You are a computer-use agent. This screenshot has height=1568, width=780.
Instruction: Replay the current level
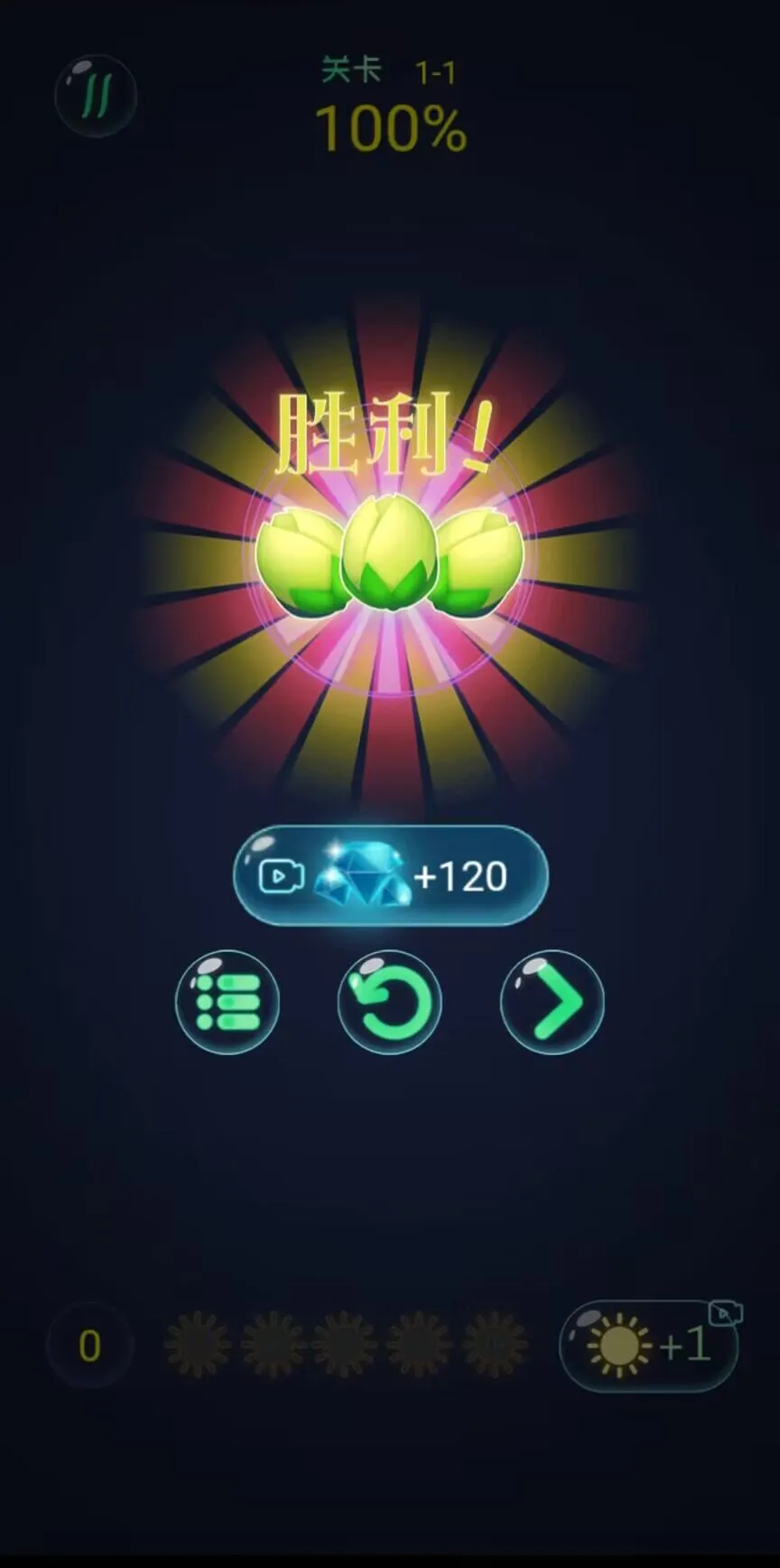tap(390, 1002)
